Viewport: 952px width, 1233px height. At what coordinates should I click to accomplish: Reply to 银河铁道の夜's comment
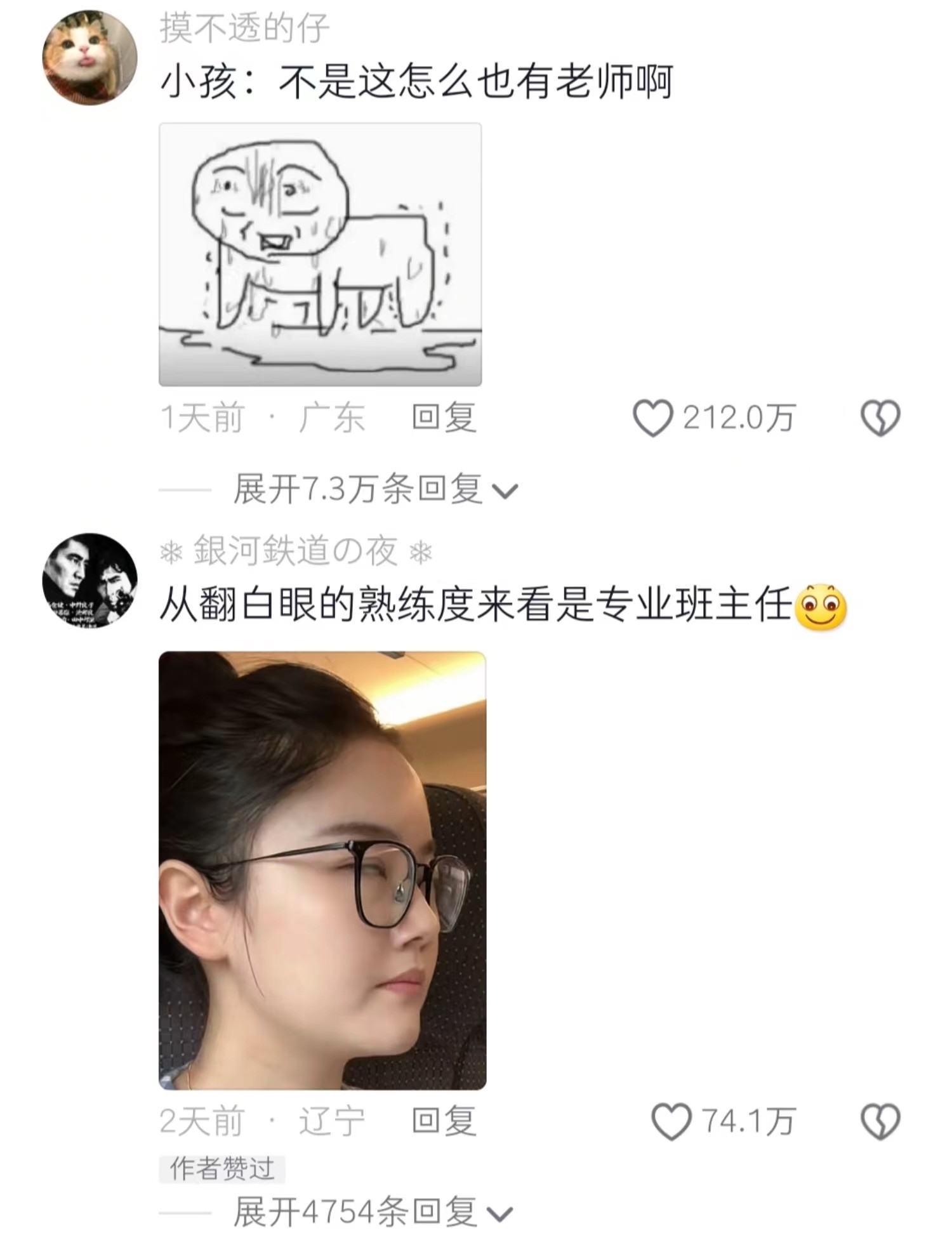tap(444, 1121)
